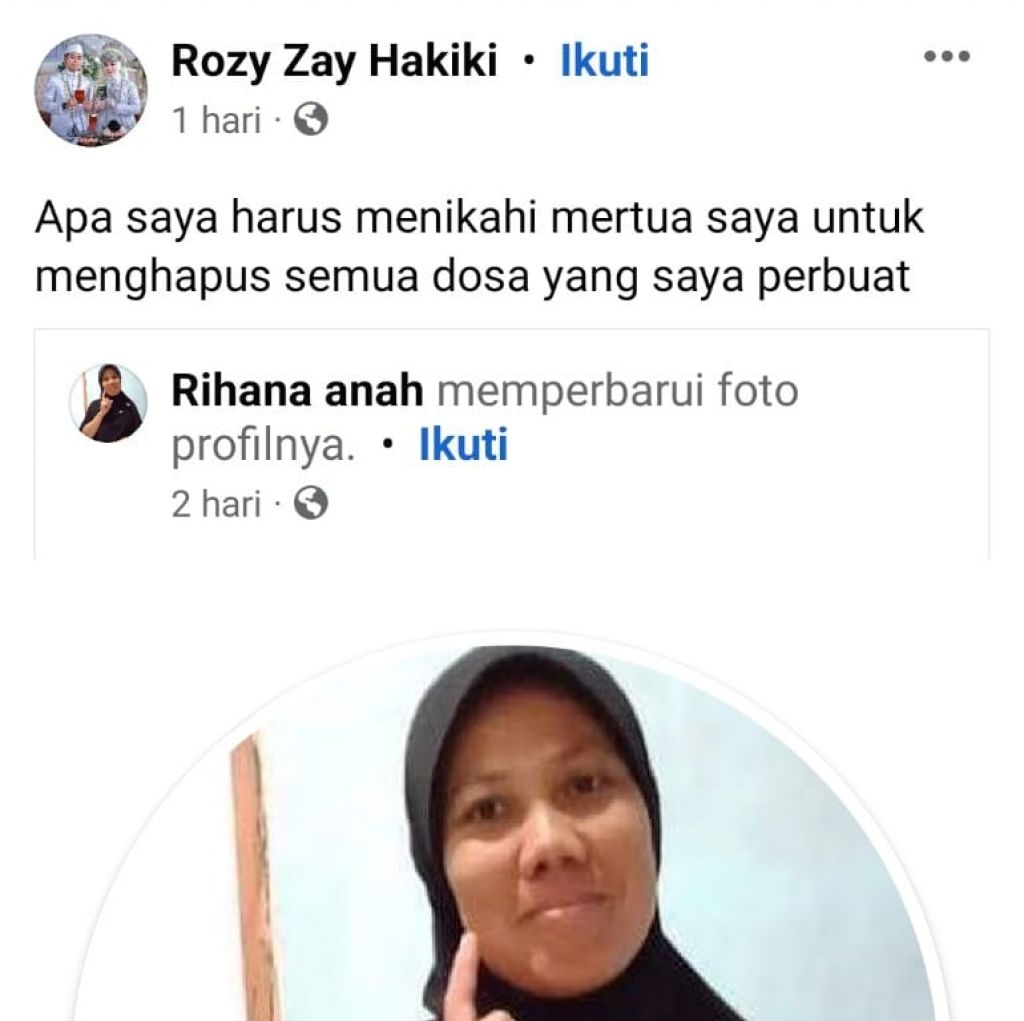Open the post overflow menu
This screenshot has height=1021, width=1024.
[x=946, y=57]
